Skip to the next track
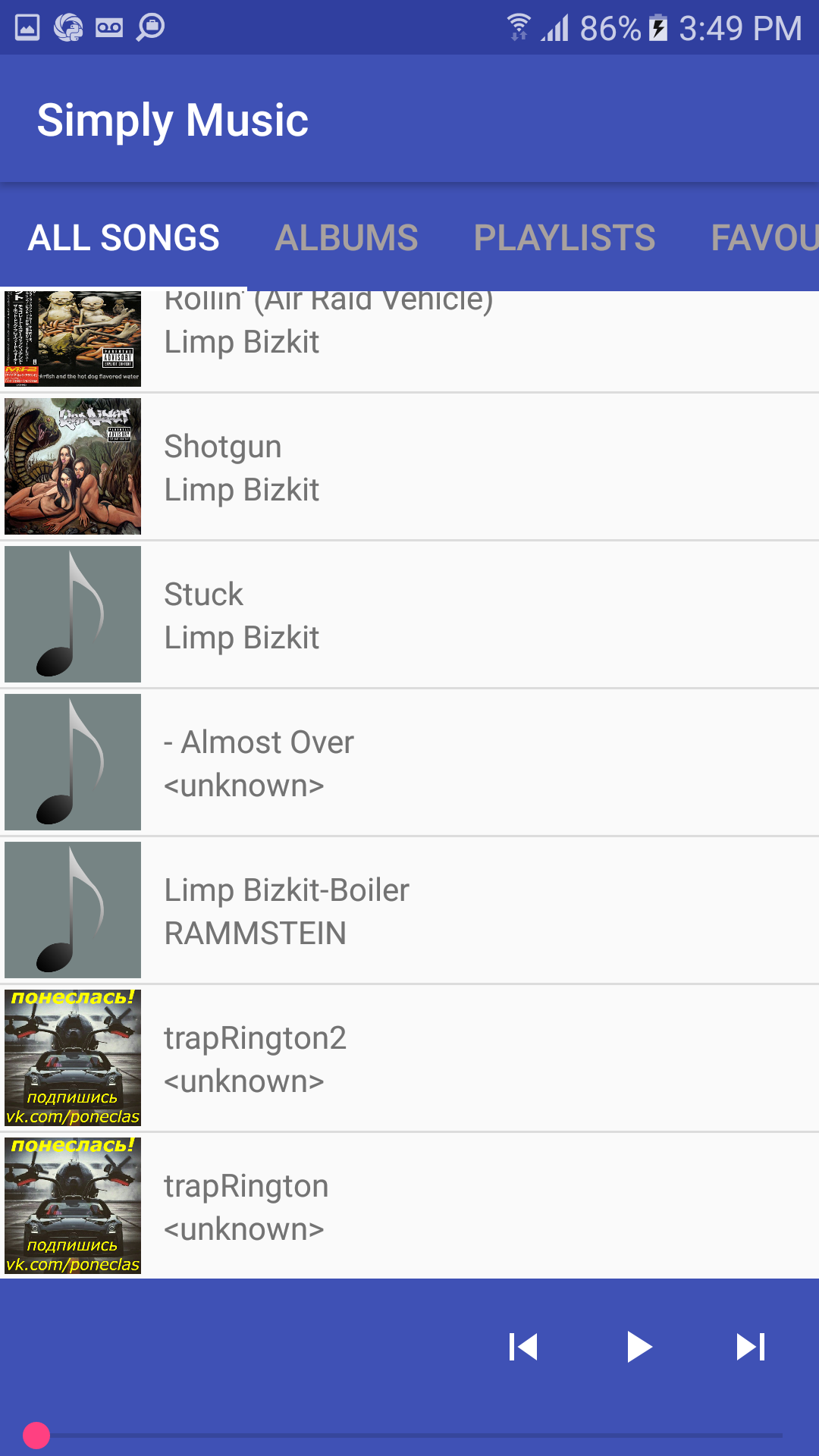The image size is (819, 1456). click(x=751, y=1348)
